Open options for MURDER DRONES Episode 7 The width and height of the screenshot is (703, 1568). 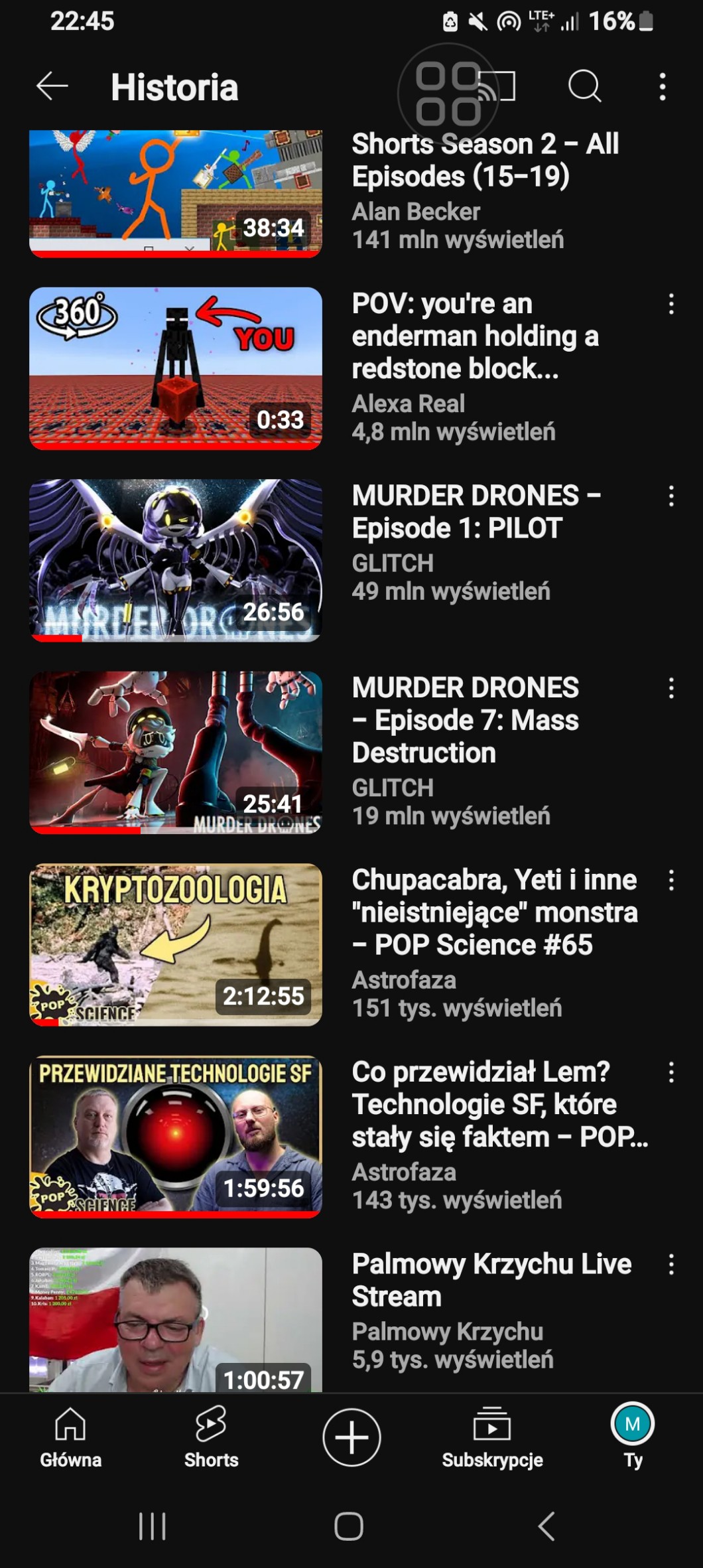pyautogui.click(x=671, y=688)
